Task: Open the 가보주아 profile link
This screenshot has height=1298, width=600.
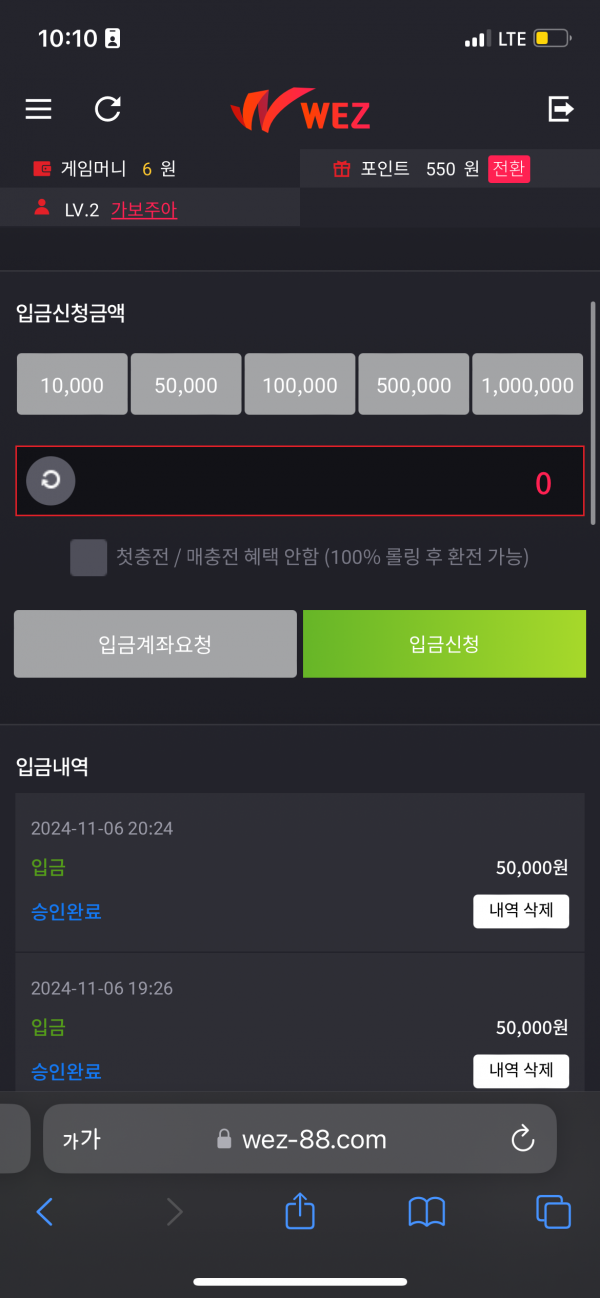Action: pos(144,210)
